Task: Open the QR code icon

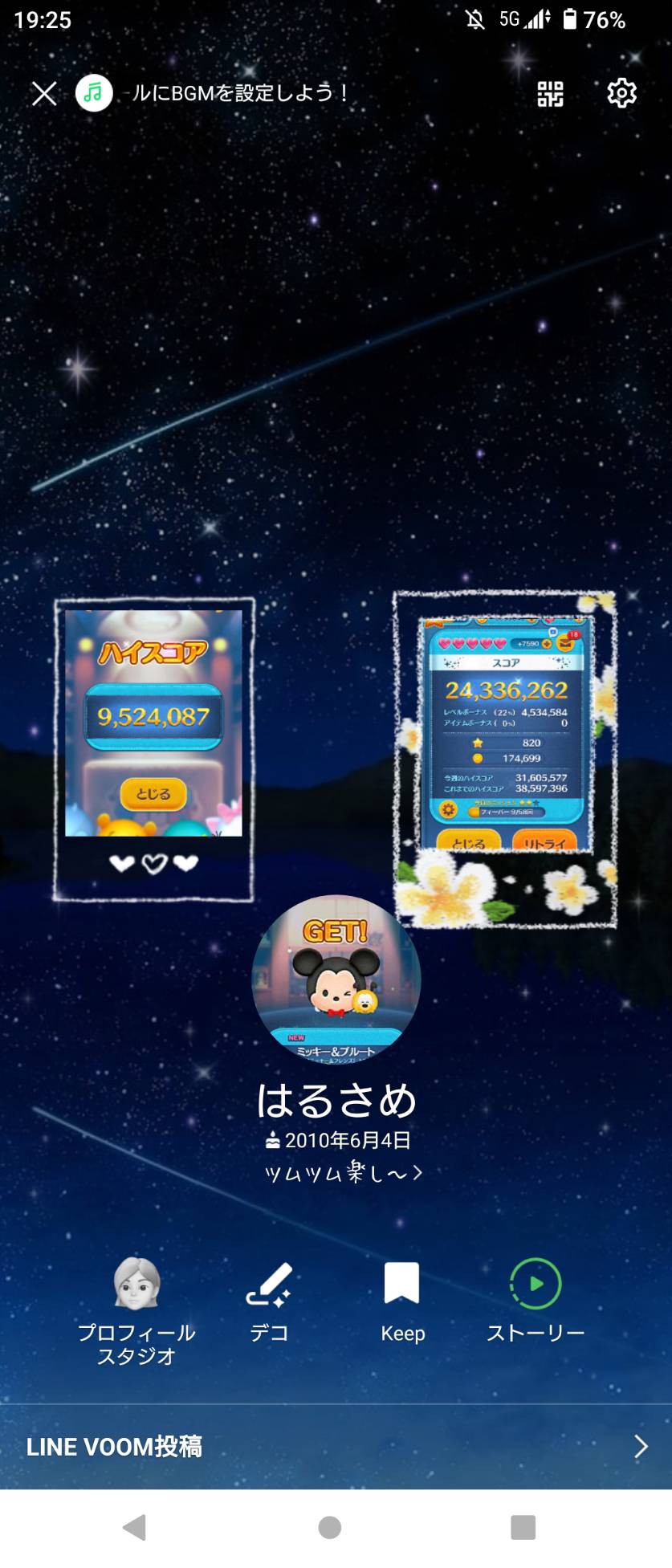Action: (550, 94)
